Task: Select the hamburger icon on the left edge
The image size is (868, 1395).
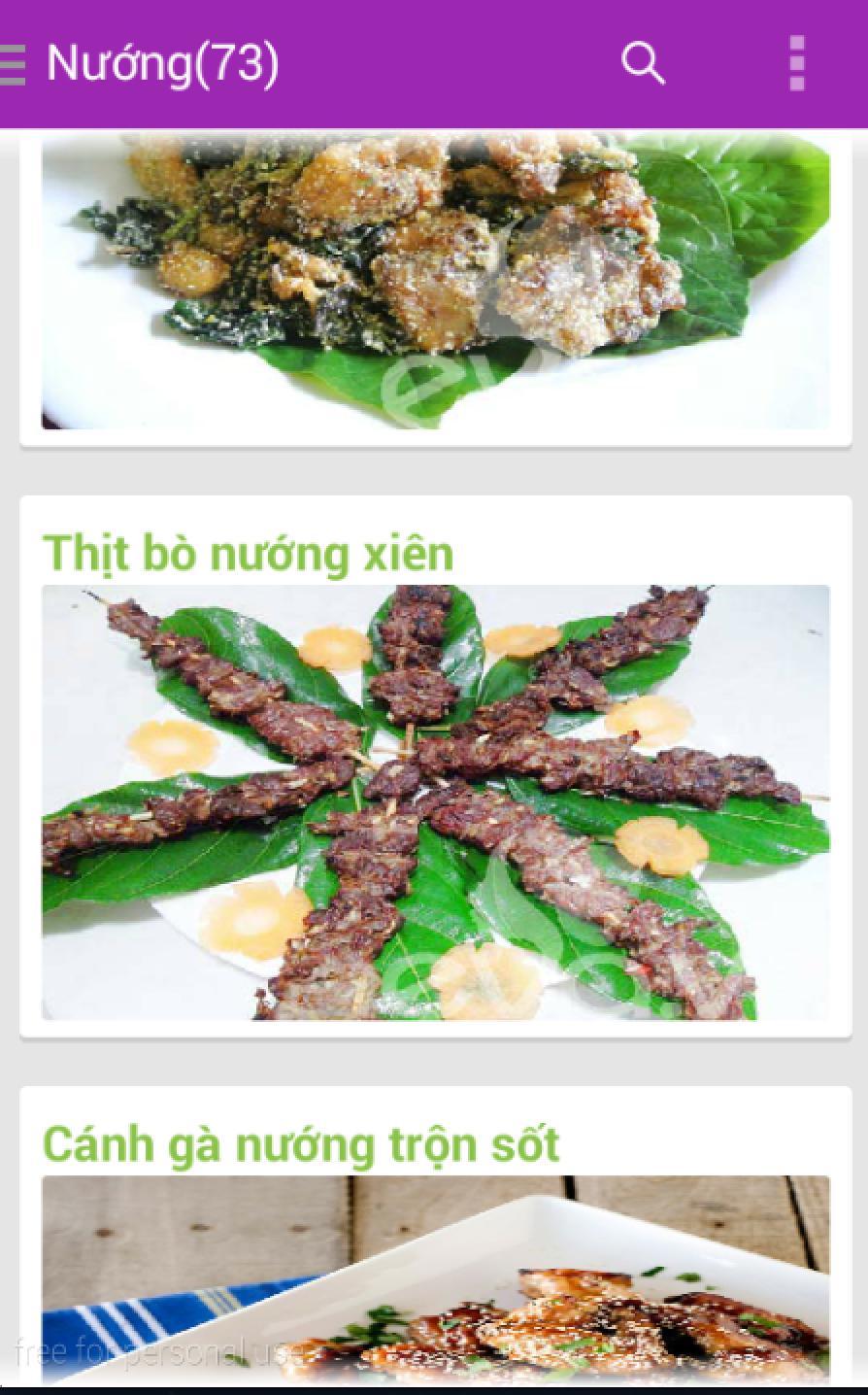Action: pyautogui.click(x=13, y=62)
